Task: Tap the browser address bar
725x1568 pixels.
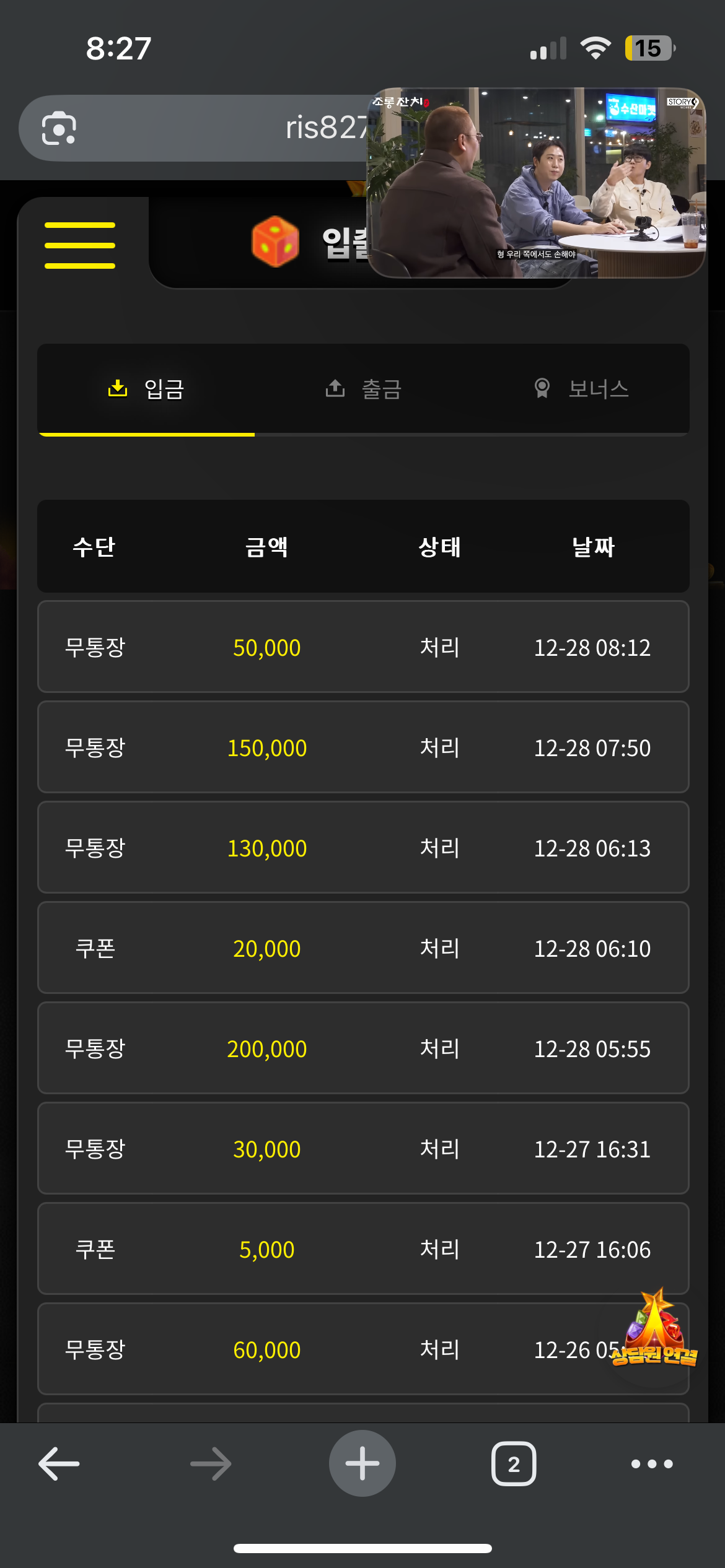Action: click(x=248, y=128)
